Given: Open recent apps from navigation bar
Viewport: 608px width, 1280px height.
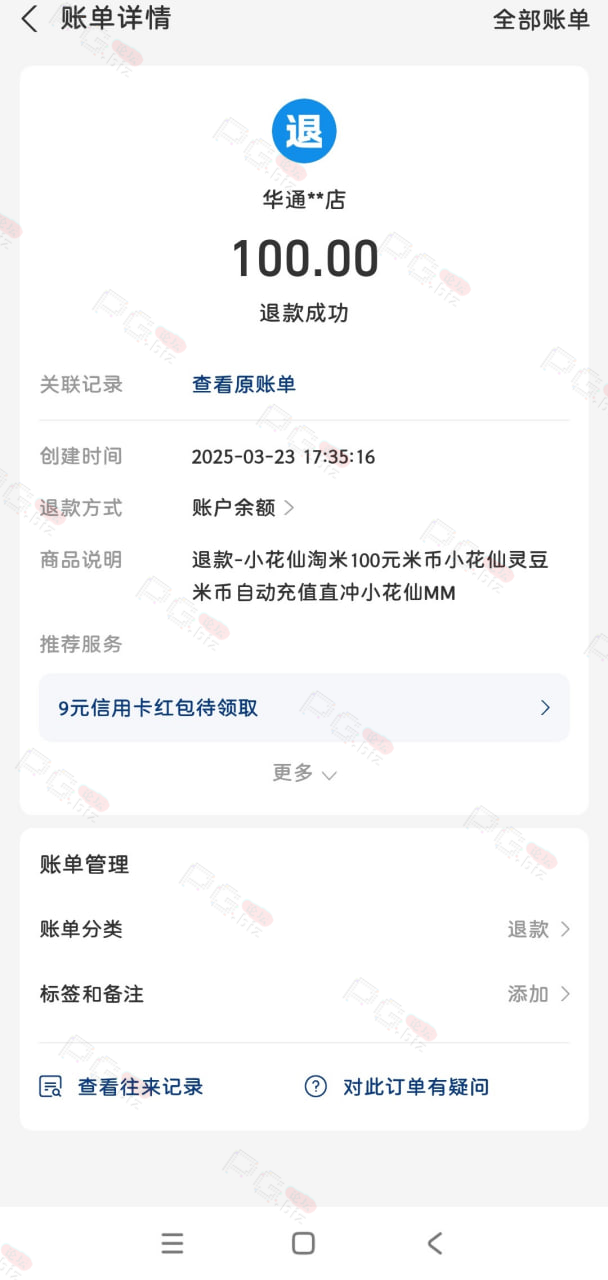Looking at the screenshot, I should coord(172,1243).
